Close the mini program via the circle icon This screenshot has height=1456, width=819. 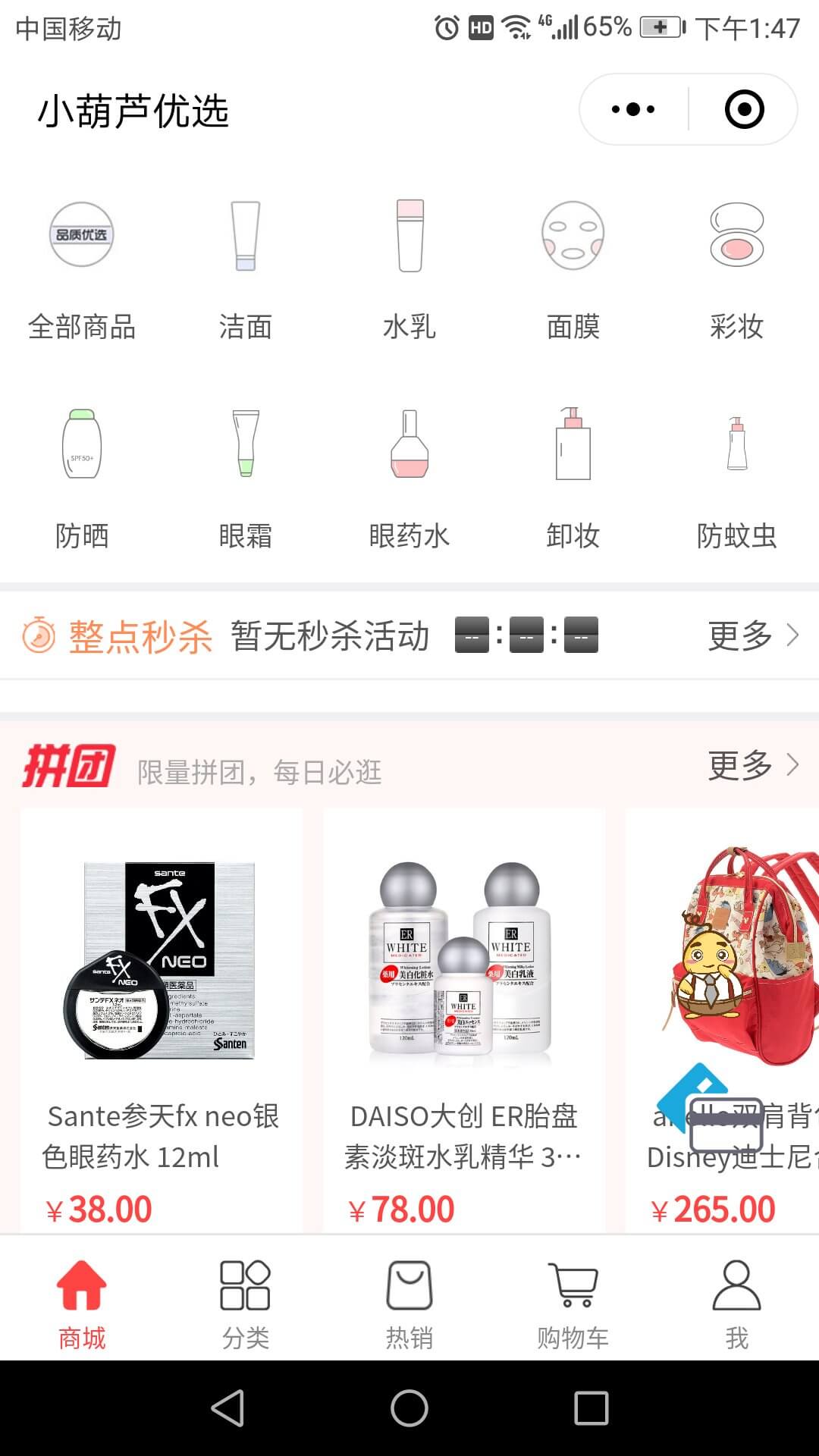tap(744, 109)
